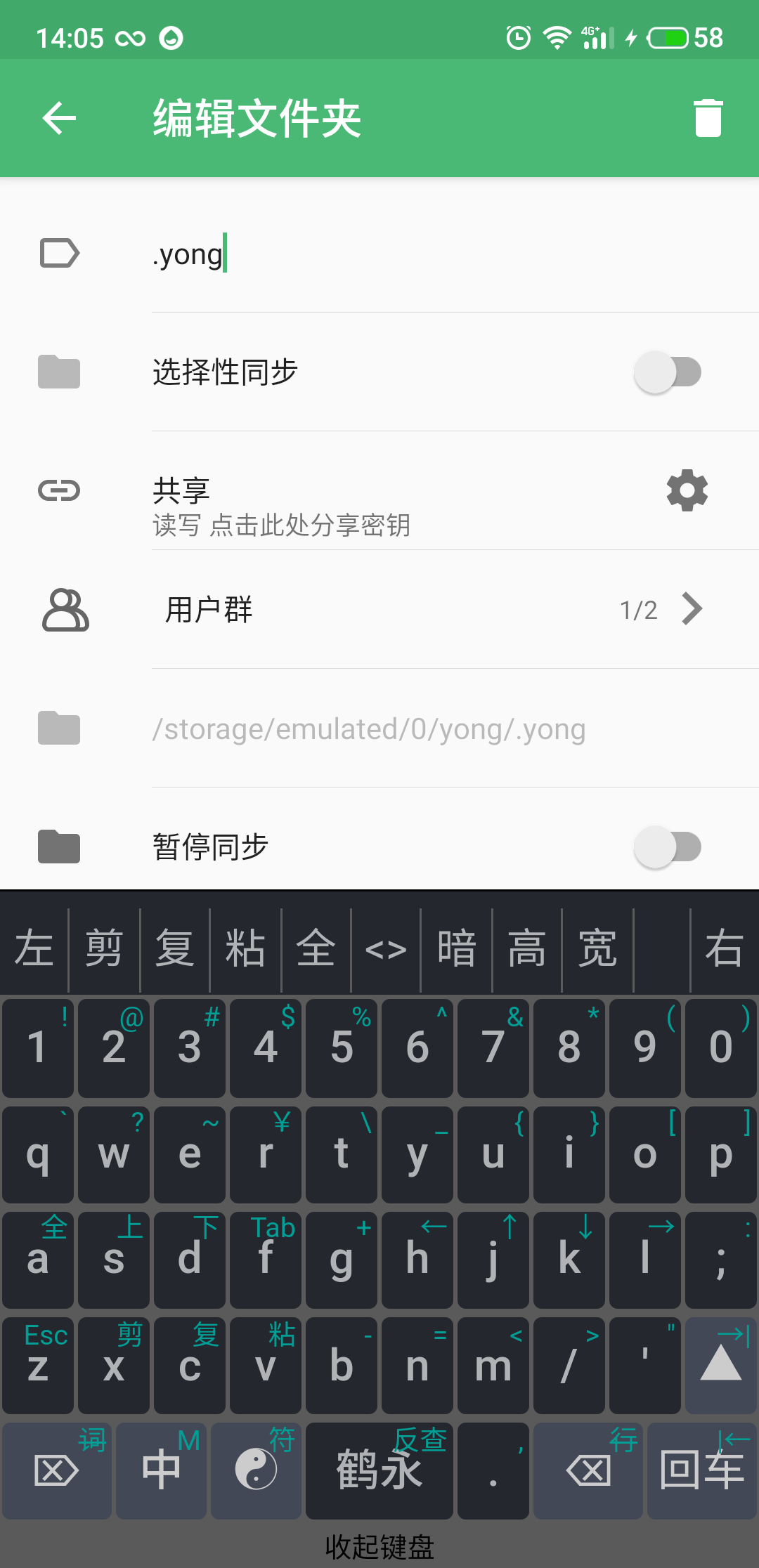The height and width of the screenshot is (1568, 759).
Task: Turn on the 暂停同步 switch
Action: [667, 847]
